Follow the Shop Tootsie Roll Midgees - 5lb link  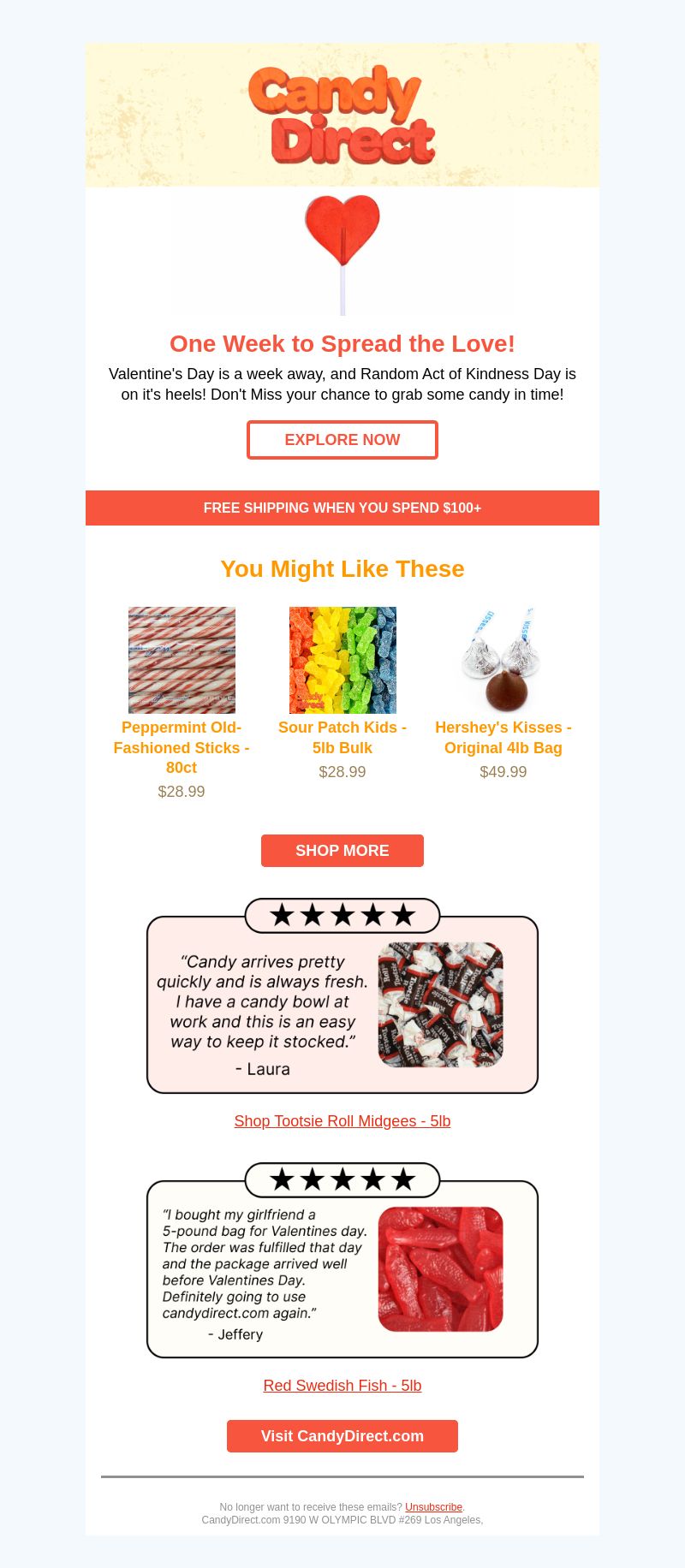coord(342,1121)
